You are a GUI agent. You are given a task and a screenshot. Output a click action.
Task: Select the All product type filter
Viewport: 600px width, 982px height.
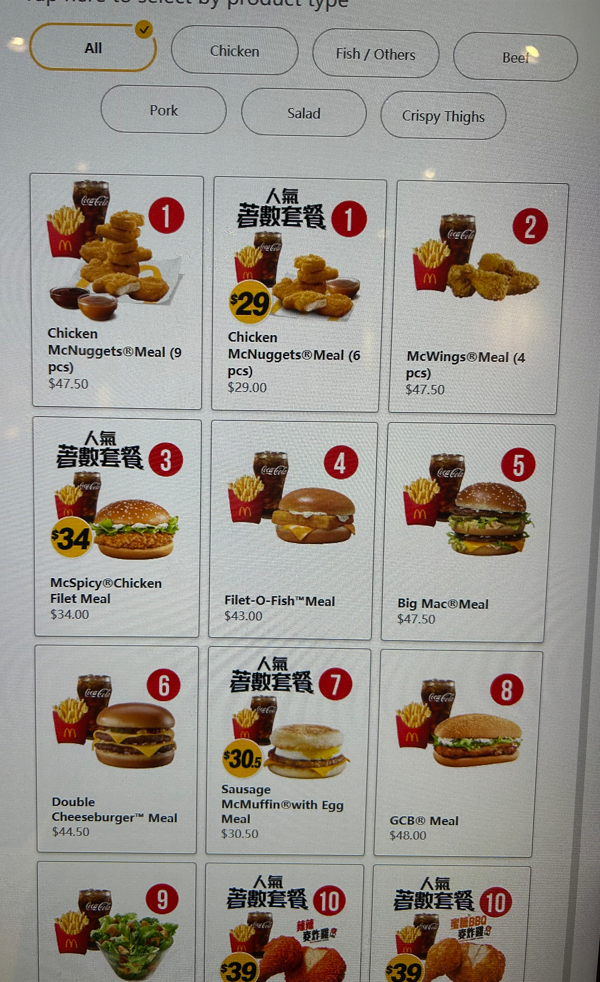click(x=93, y=48)
